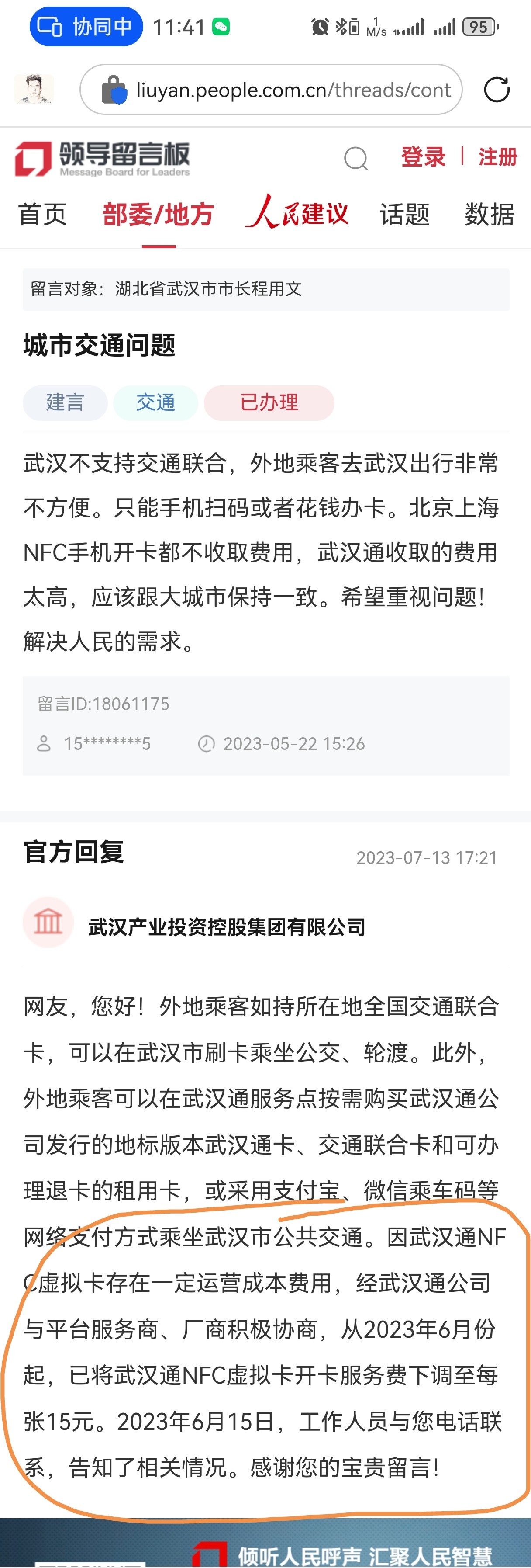Open the 数据 tab
This screenshot has width=531, height=1568.
(489, 214)
